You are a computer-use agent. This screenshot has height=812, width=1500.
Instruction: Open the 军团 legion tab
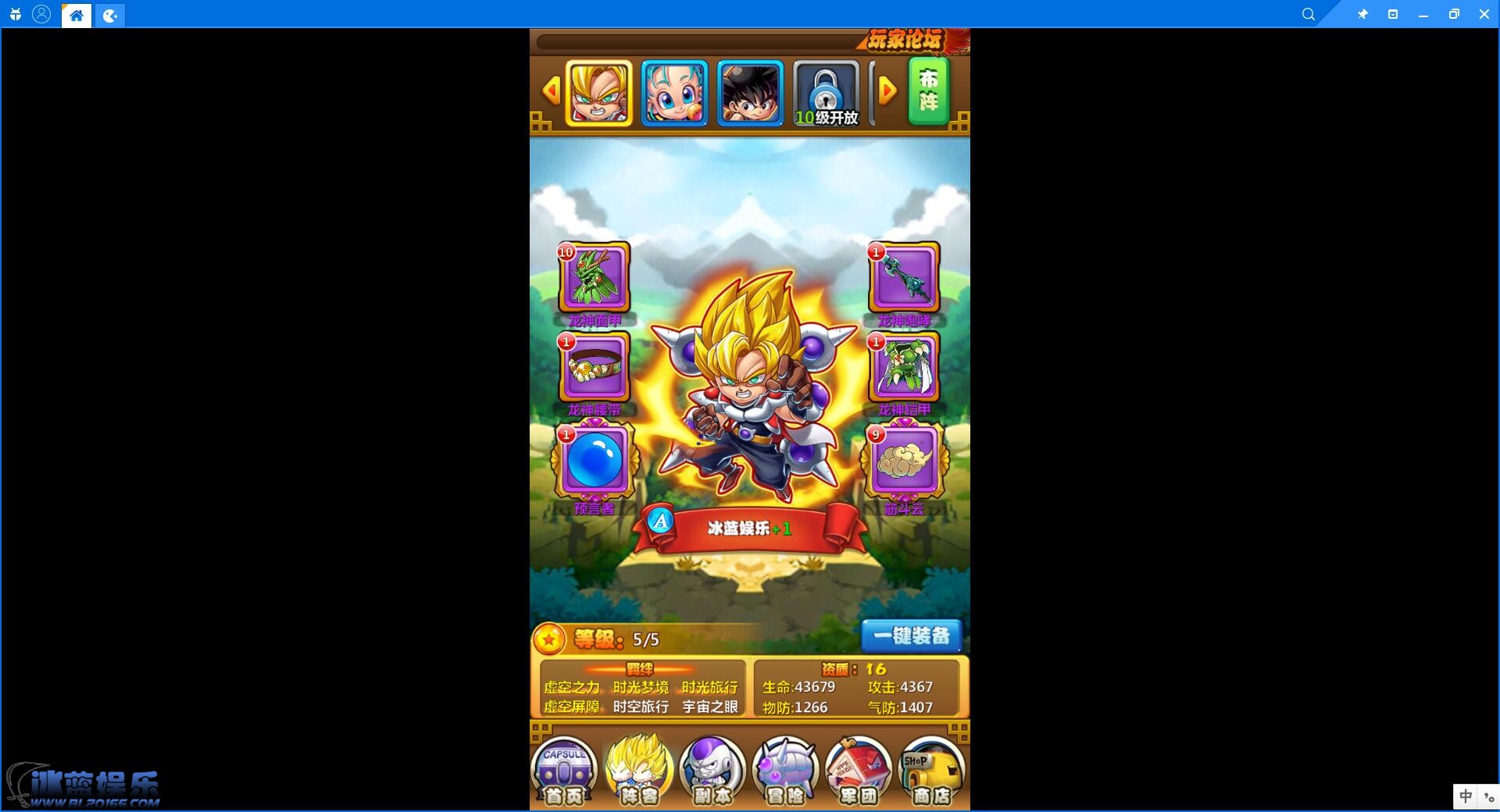(858, 771)
